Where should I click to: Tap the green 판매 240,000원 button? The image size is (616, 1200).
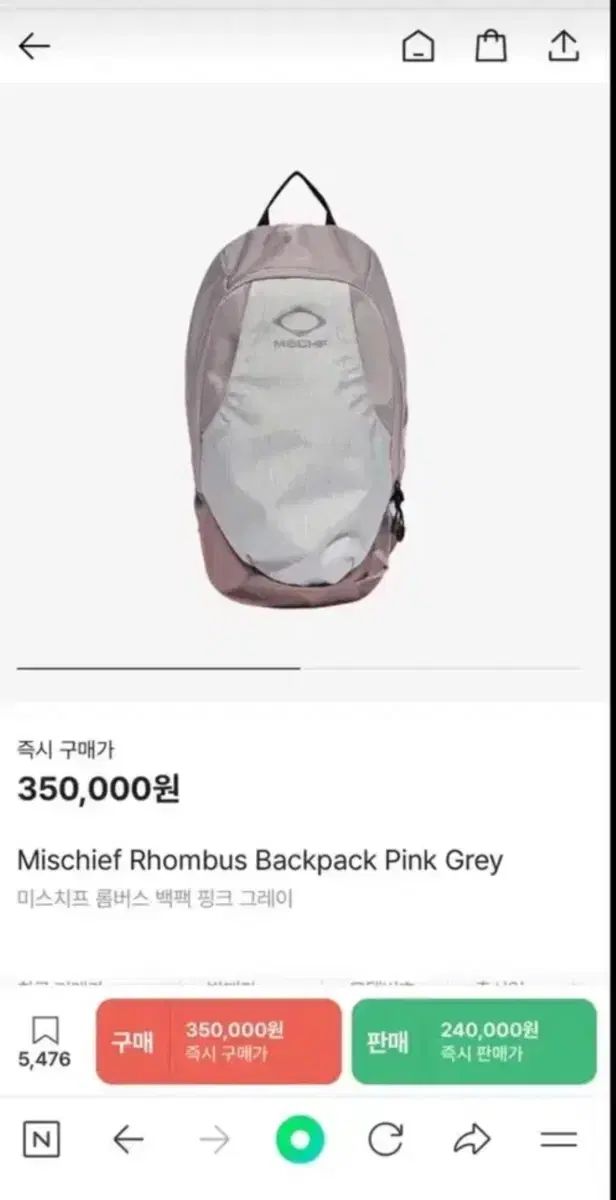click(x=473, y=1041)
